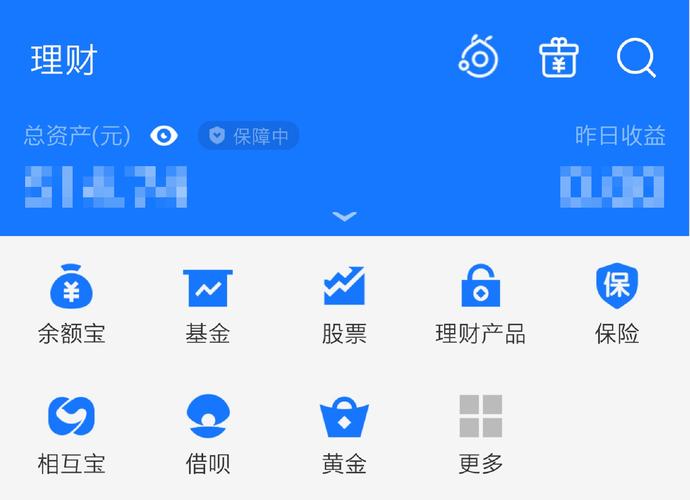The height and width of the screenshot is (500, 690).
Task: Open the 基金 funds section
Action: [x=208, y=302]
